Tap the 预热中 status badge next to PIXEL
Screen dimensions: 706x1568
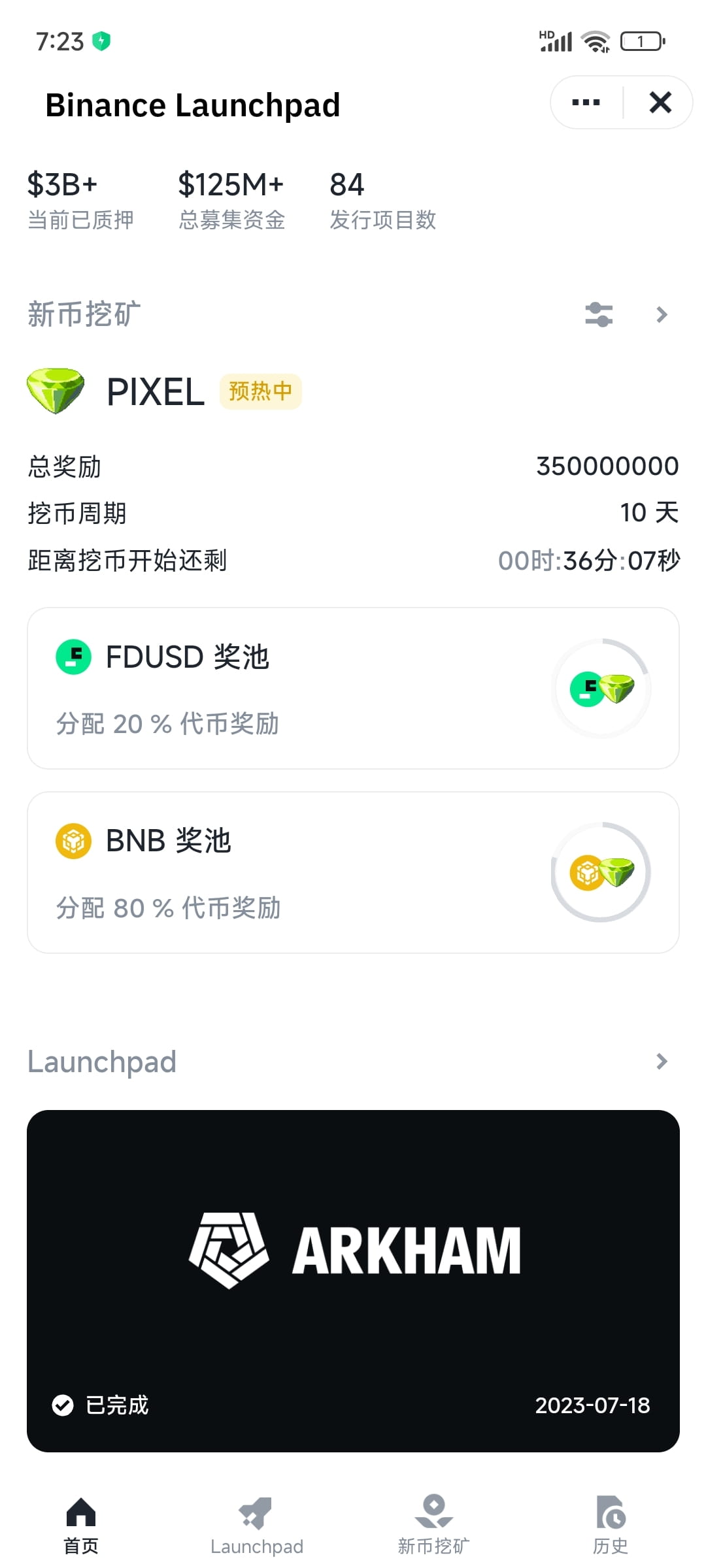pyautogui.click(x=260, y=391)
